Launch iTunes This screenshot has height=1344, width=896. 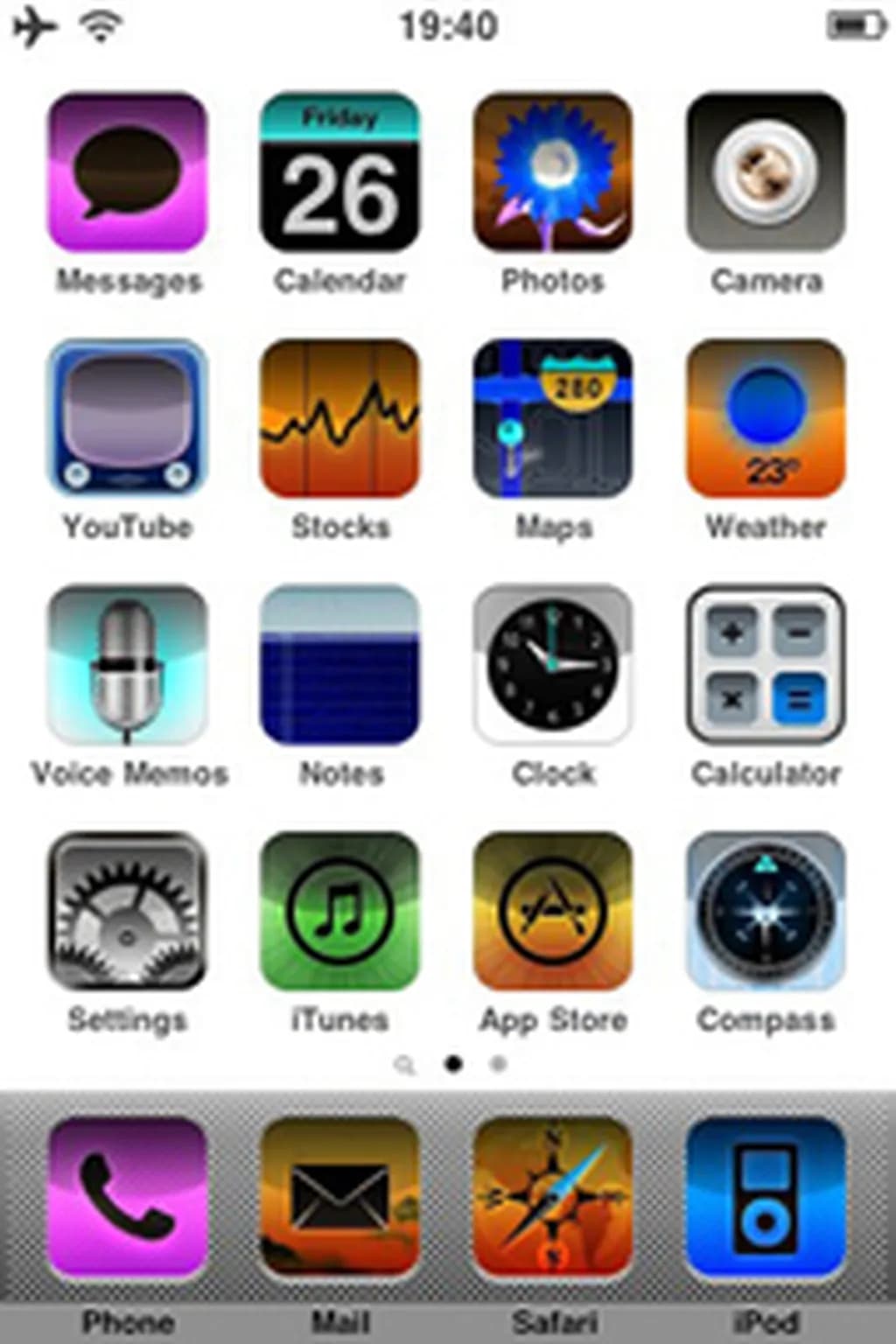coord(340,912)
